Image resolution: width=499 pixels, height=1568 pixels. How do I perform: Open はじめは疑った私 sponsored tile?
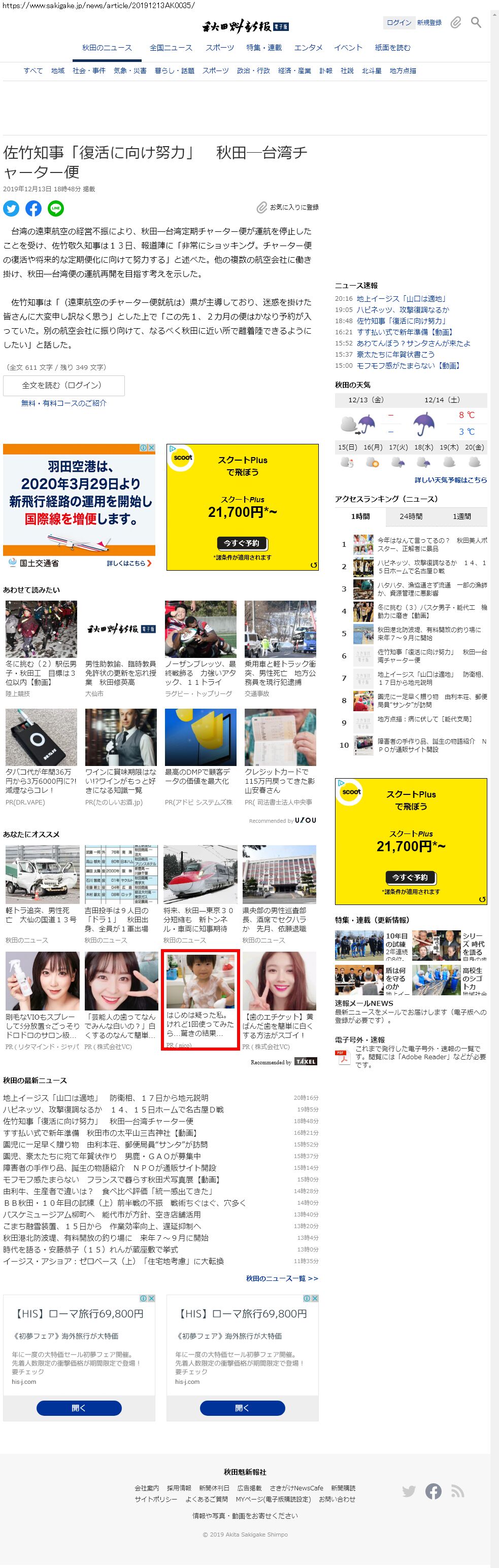tap(200, 998)
